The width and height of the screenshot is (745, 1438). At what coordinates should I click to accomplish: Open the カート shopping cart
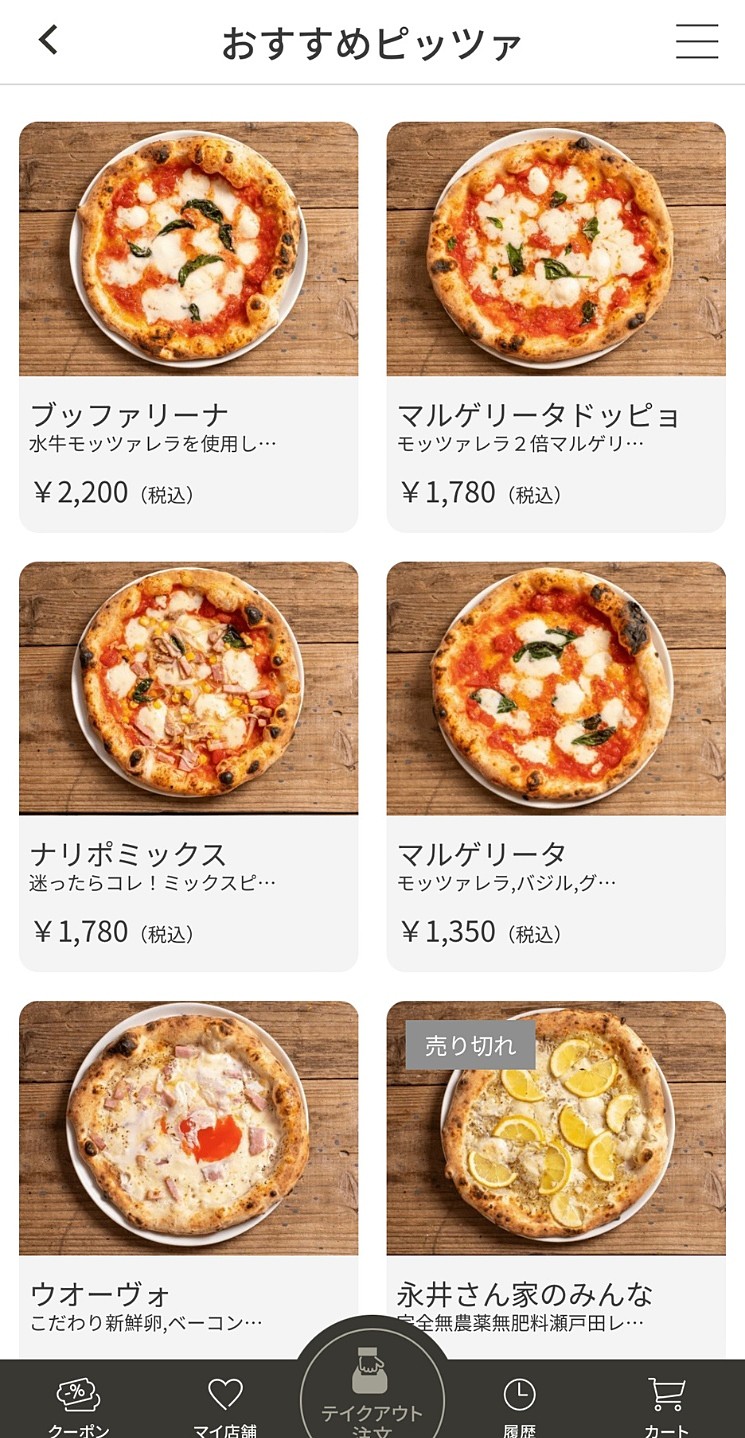coord(666,1404)
